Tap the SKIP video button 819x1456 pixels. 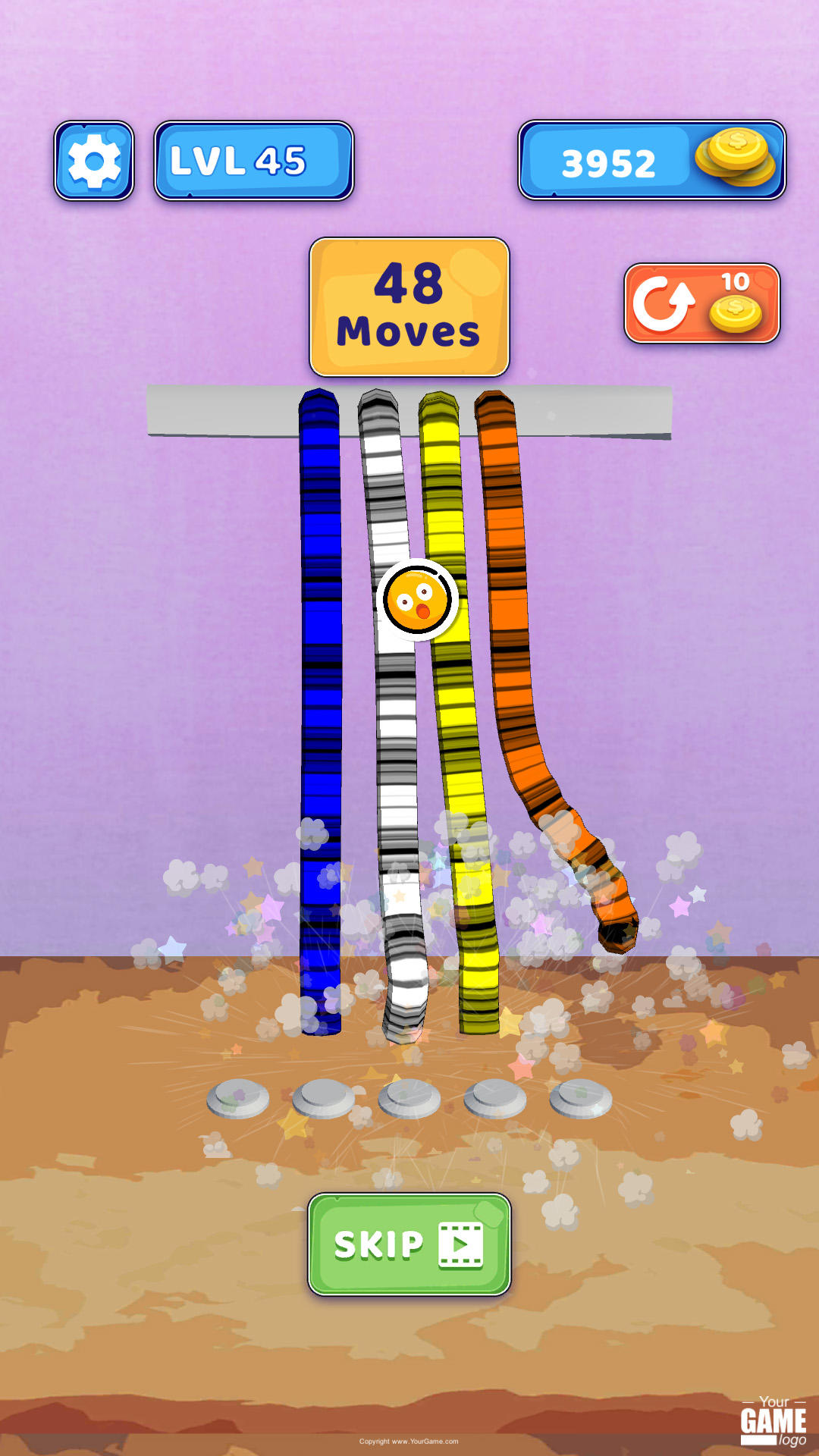pyautogui.click(x=409, y=1244)
